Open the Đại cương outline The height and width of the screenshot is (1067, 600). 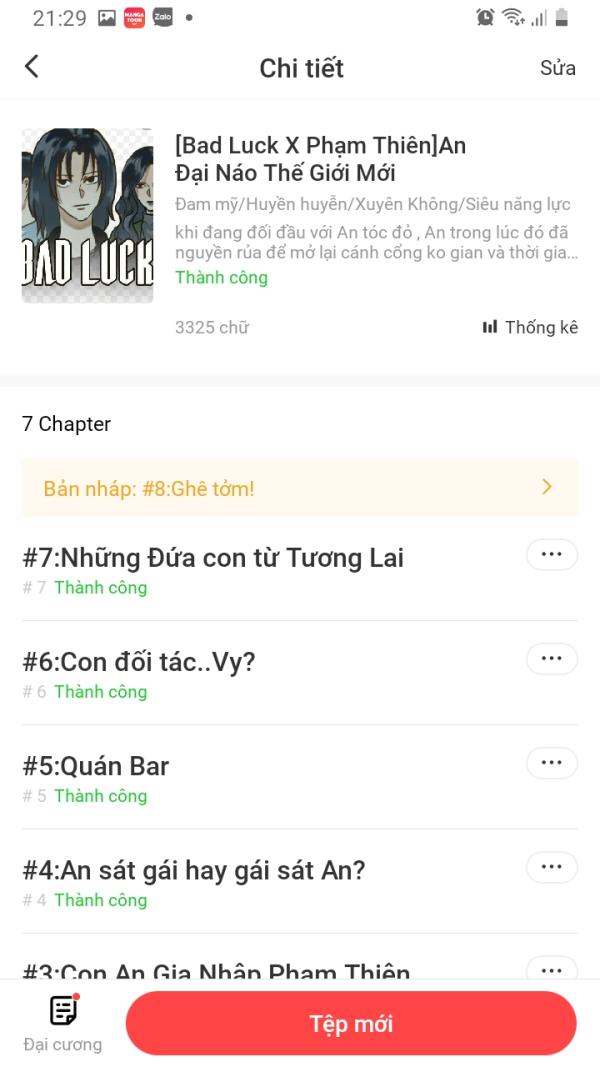[x=63, y=1023]
